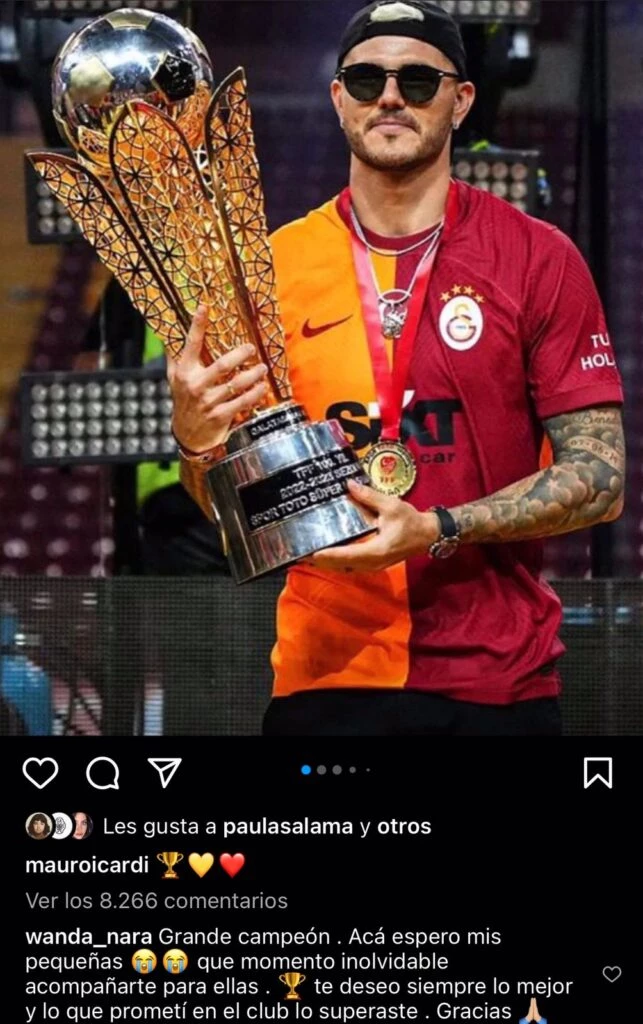
Task: Open comments via the speech bubble icon
Action: (x=102, y=772)
